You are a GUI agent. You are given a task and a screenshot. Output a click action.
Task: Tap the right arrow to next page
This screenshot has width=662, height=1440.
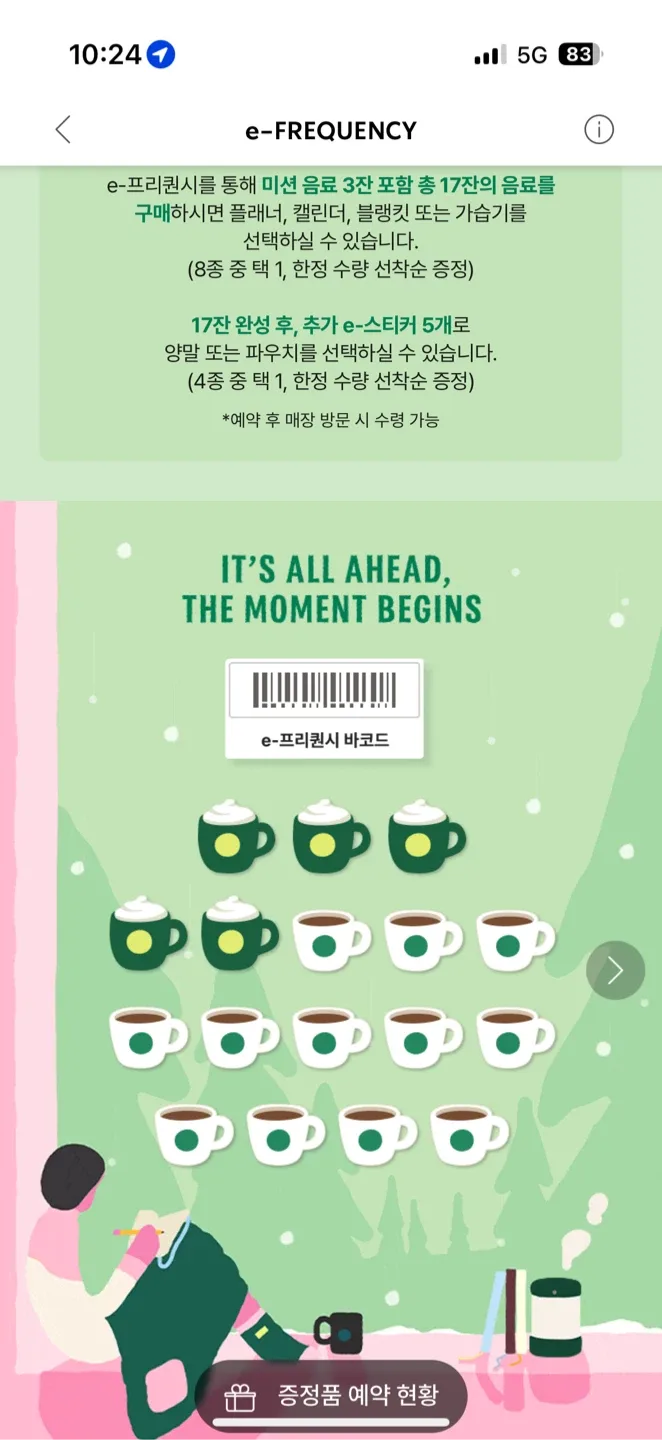coord(615,970)
